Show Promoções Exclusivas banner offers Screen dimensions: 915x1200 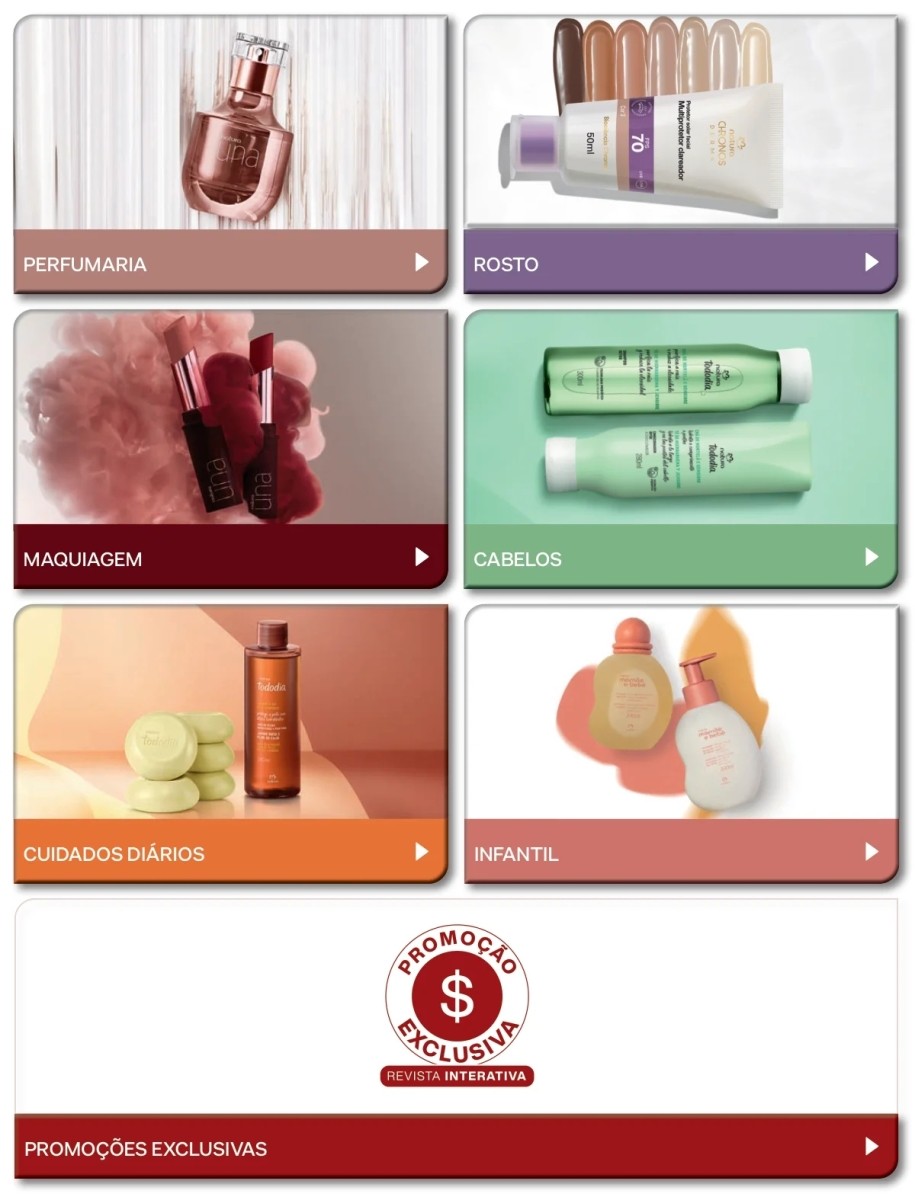(456, 1038)
